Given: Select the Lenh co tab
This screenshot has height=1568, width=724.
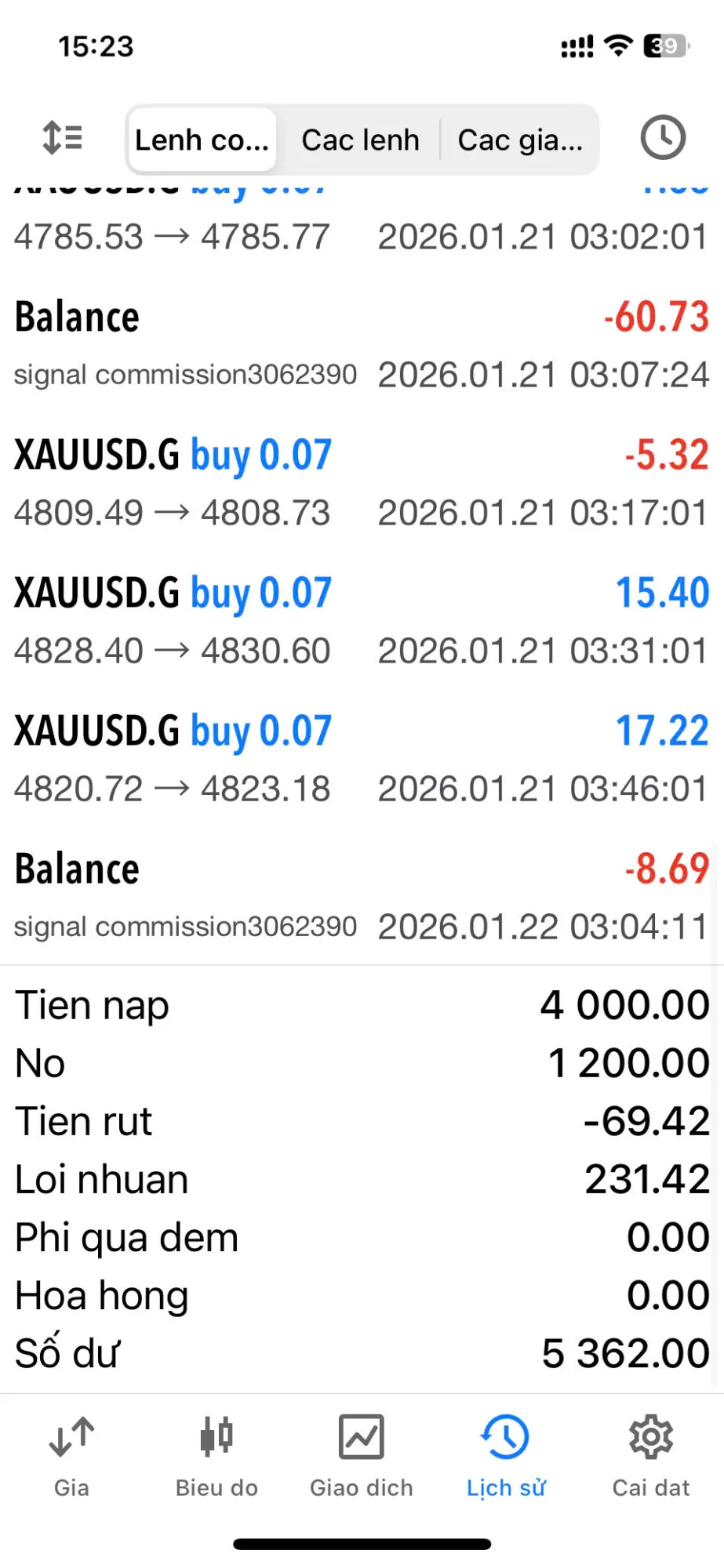Looking at the screenshot, I should click(201, 140).
